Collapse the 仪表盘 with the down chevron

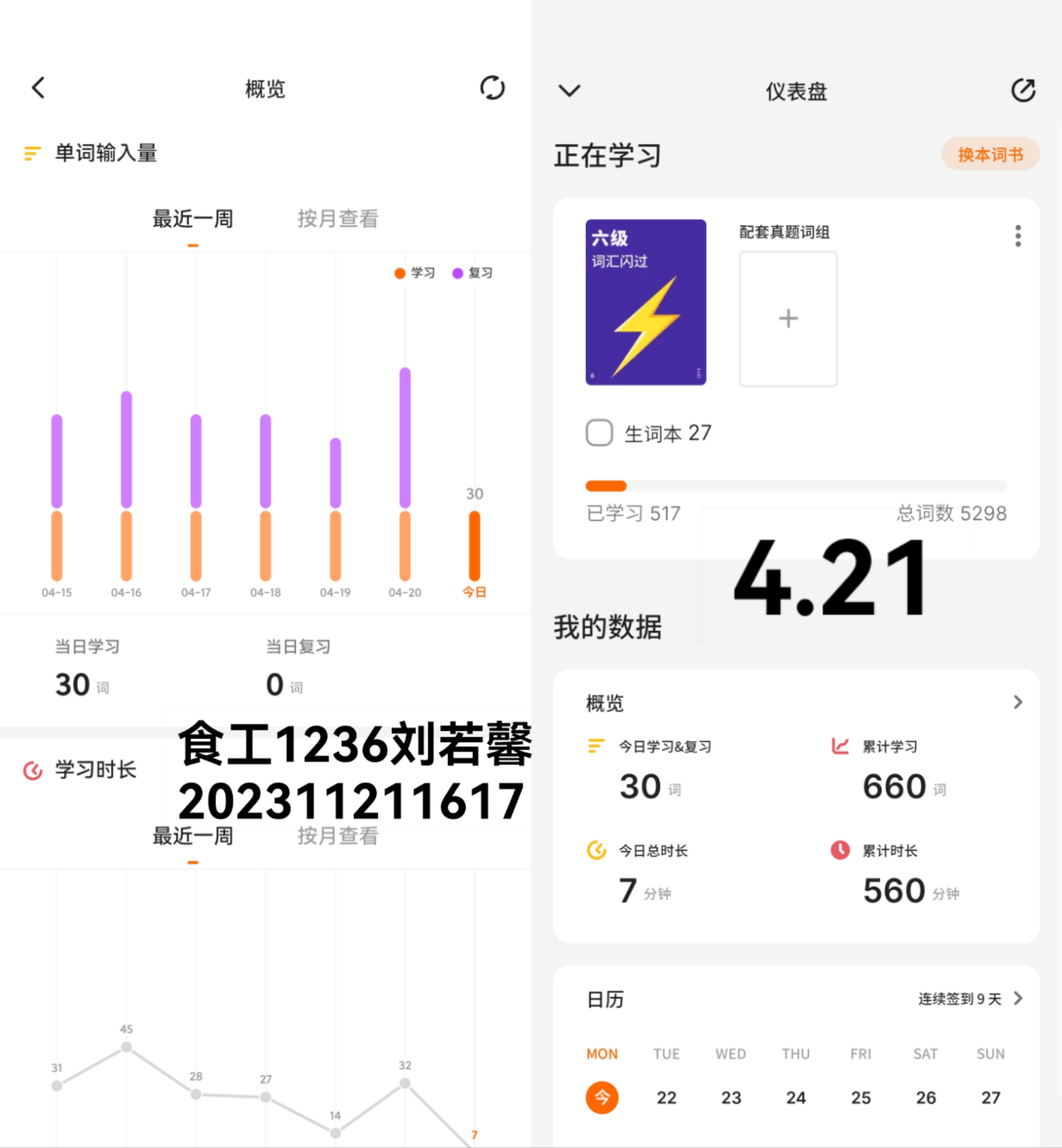click(x=569, y=90)
